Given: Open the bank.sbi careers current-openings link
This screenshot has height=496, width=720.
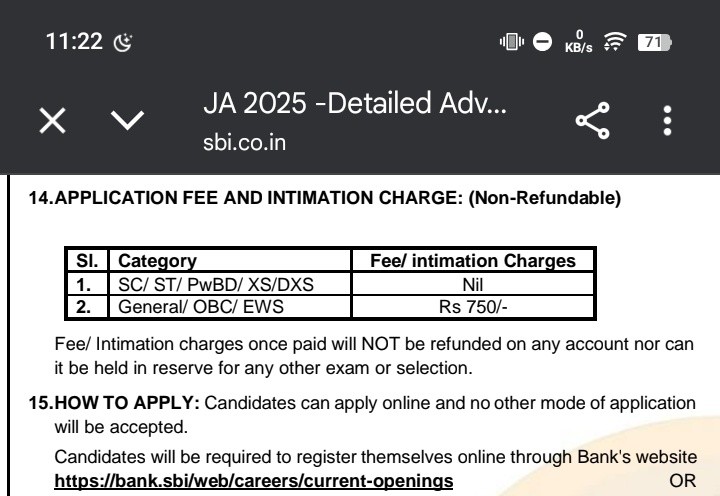Looking at the screenshot, I should coord(253,482).
